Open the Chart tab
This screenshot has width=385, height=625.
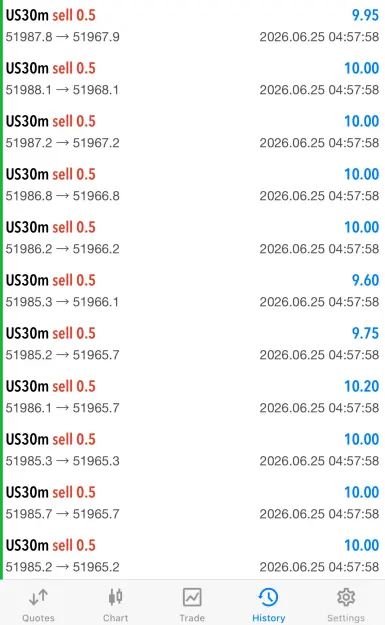116,604
